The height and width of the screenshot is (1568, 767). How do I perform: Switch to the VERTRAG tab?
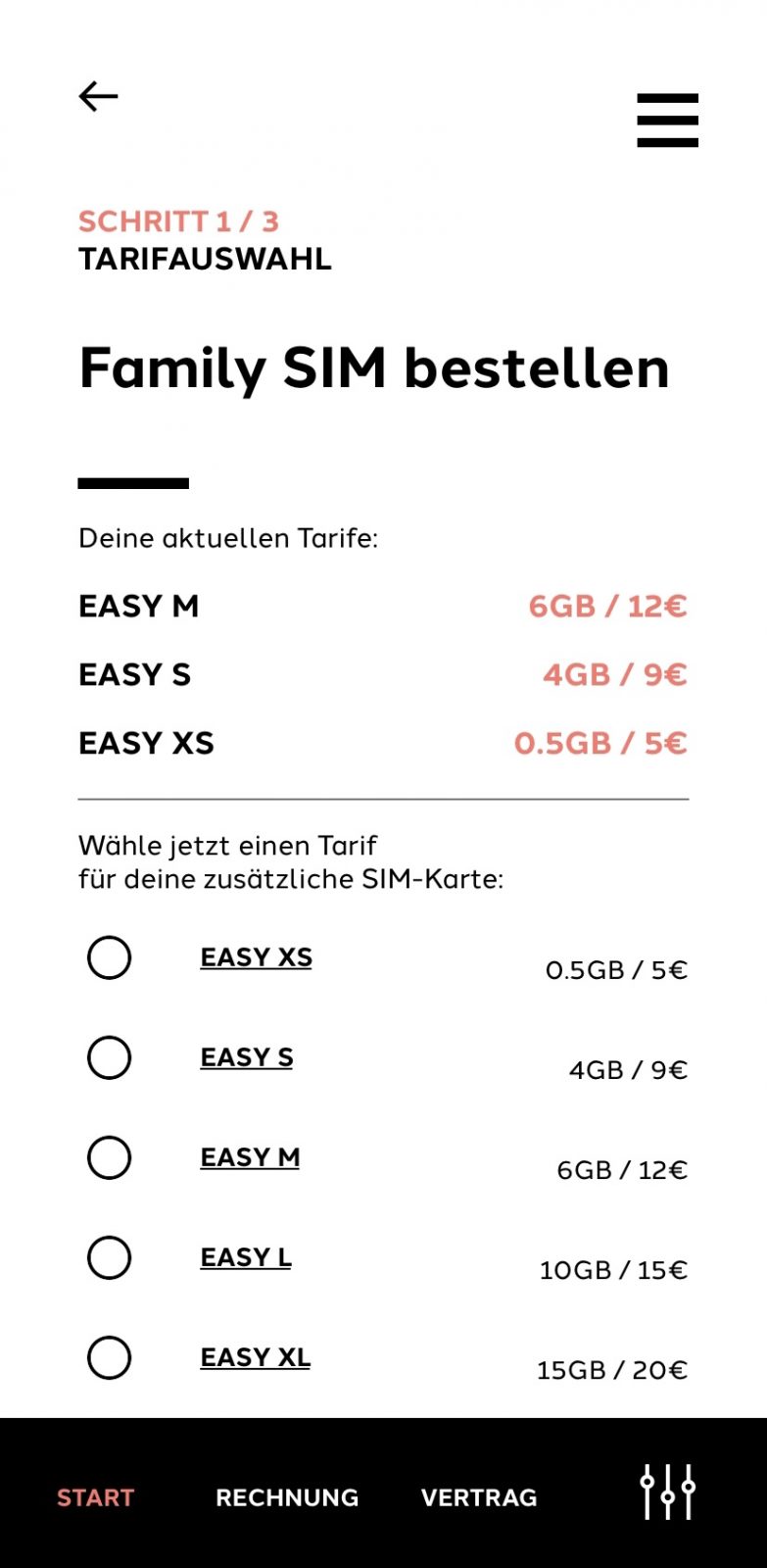(x=479, y=1497)
